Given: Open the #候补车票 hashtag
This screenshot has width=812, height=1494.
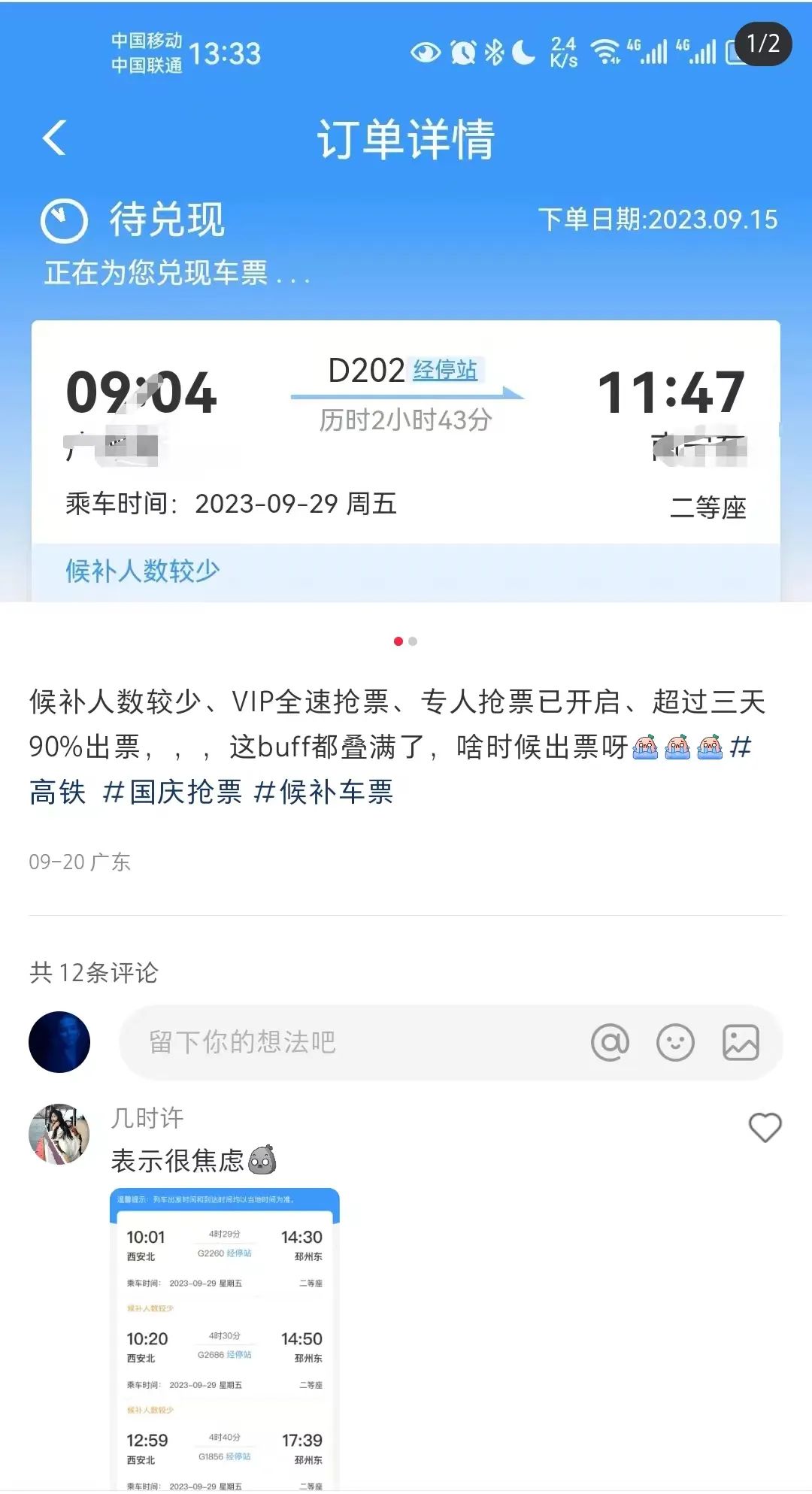Looking at the screenshot, I should pos(323,792).
